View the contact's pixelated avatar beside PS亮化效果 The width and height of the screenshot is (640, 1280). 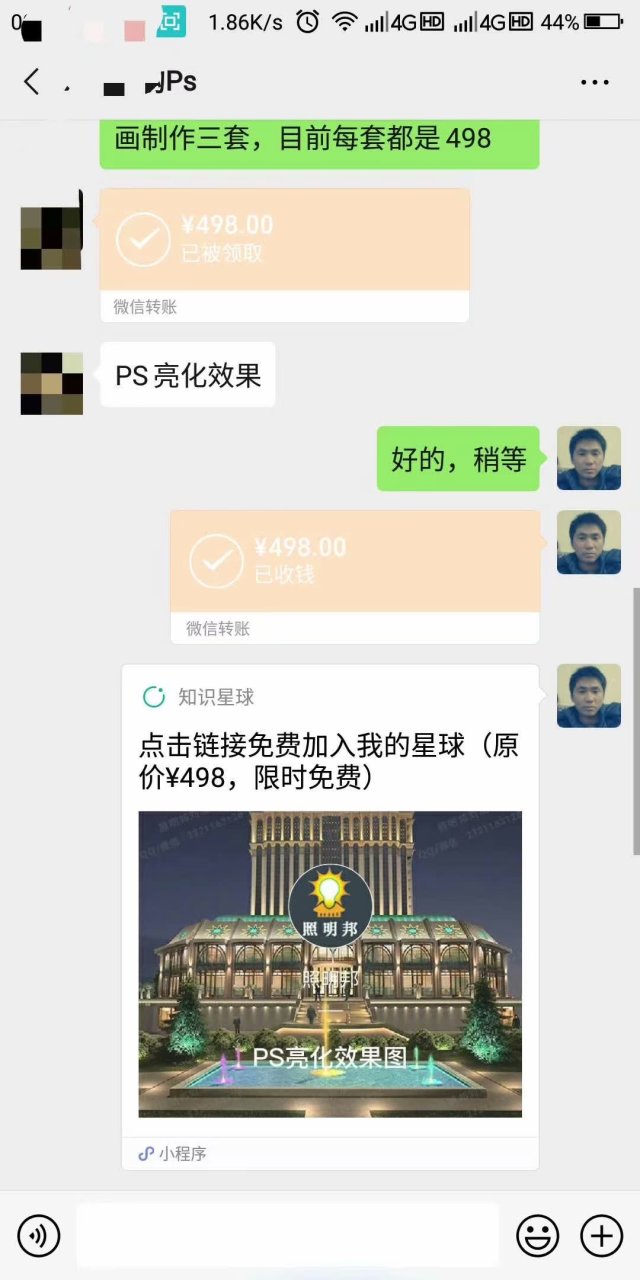tap(52, 383)
